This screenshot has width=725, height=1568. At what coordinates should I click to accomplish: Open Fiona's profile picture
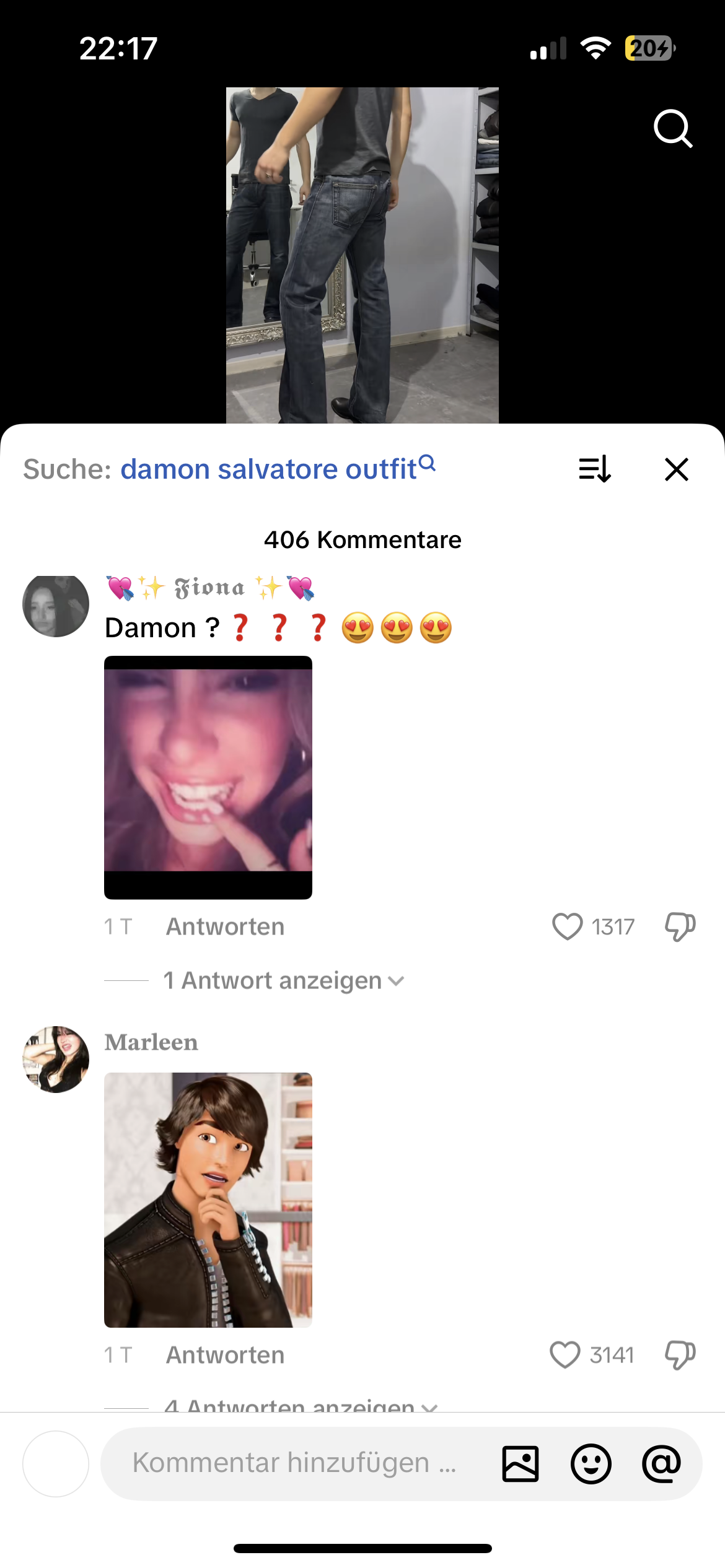(x=56, y=605)
